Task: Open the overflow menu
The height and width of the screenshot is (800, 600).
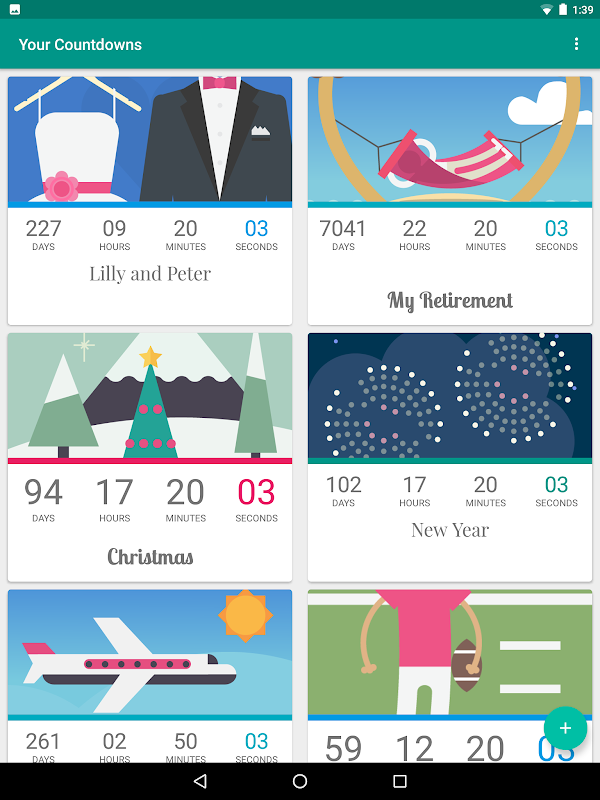Action: (576, 44)
